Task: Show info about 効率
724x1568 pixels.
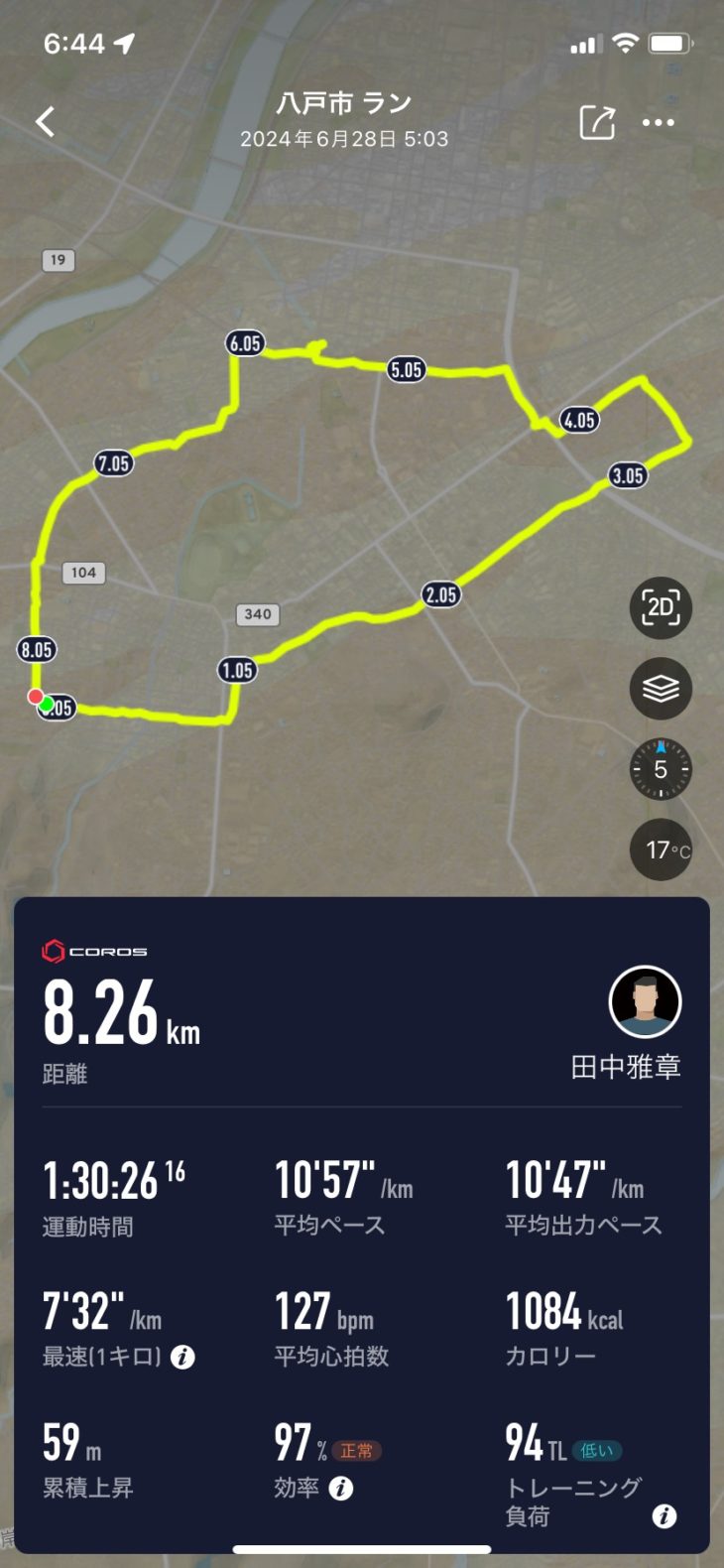Action: click(340, 1489)
